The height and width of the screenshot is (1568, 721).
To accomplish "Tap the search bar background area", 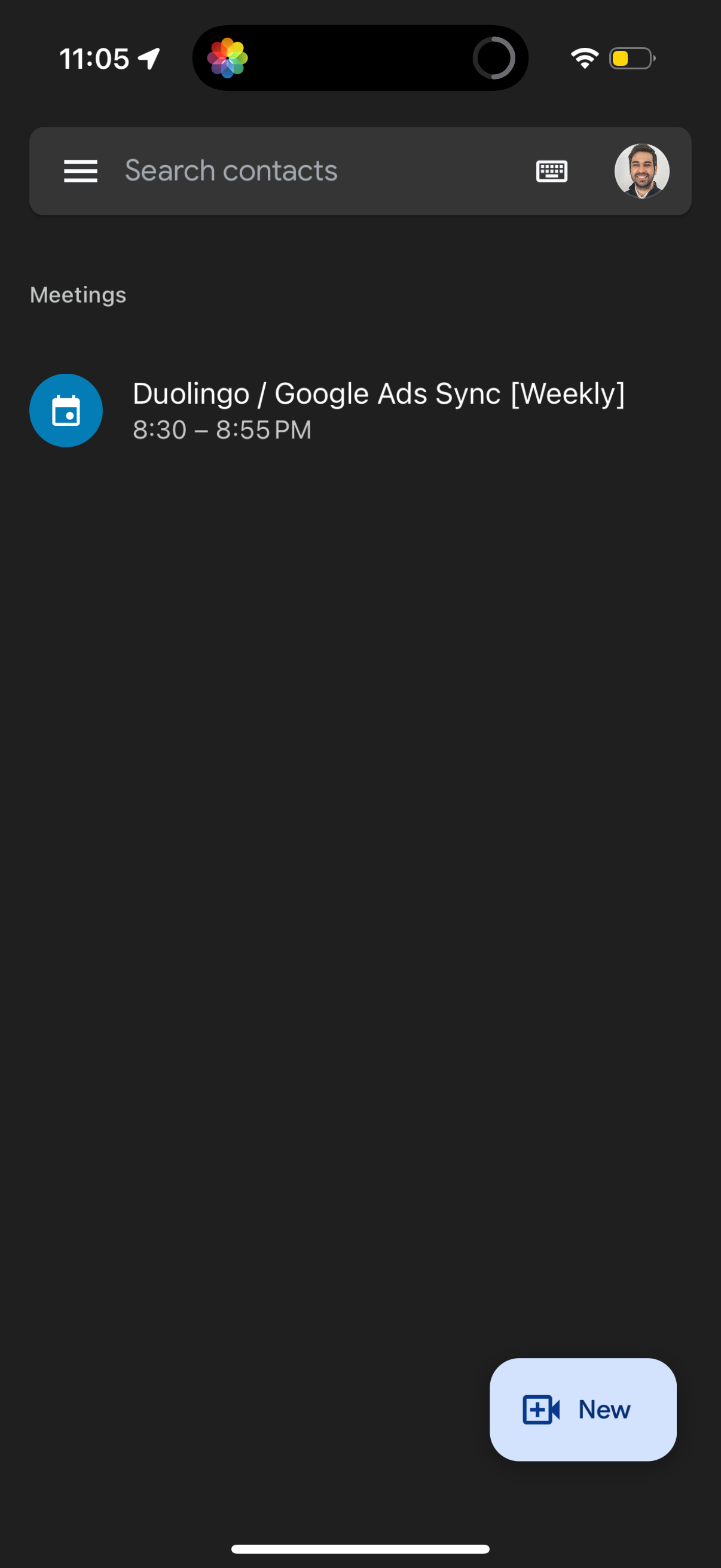I will tap(396, 171).
